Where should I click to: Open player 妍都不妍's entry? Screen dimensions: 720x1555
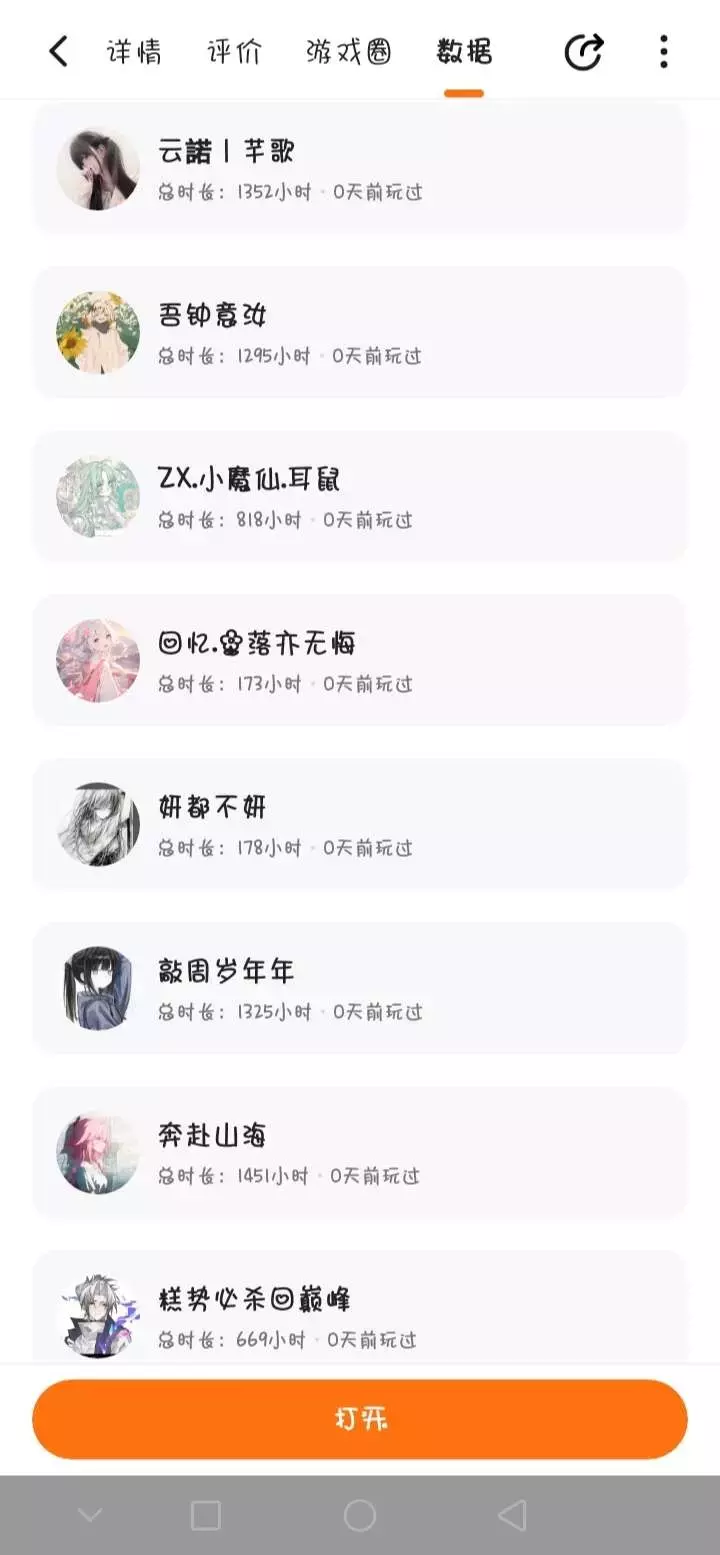[360, 824]
